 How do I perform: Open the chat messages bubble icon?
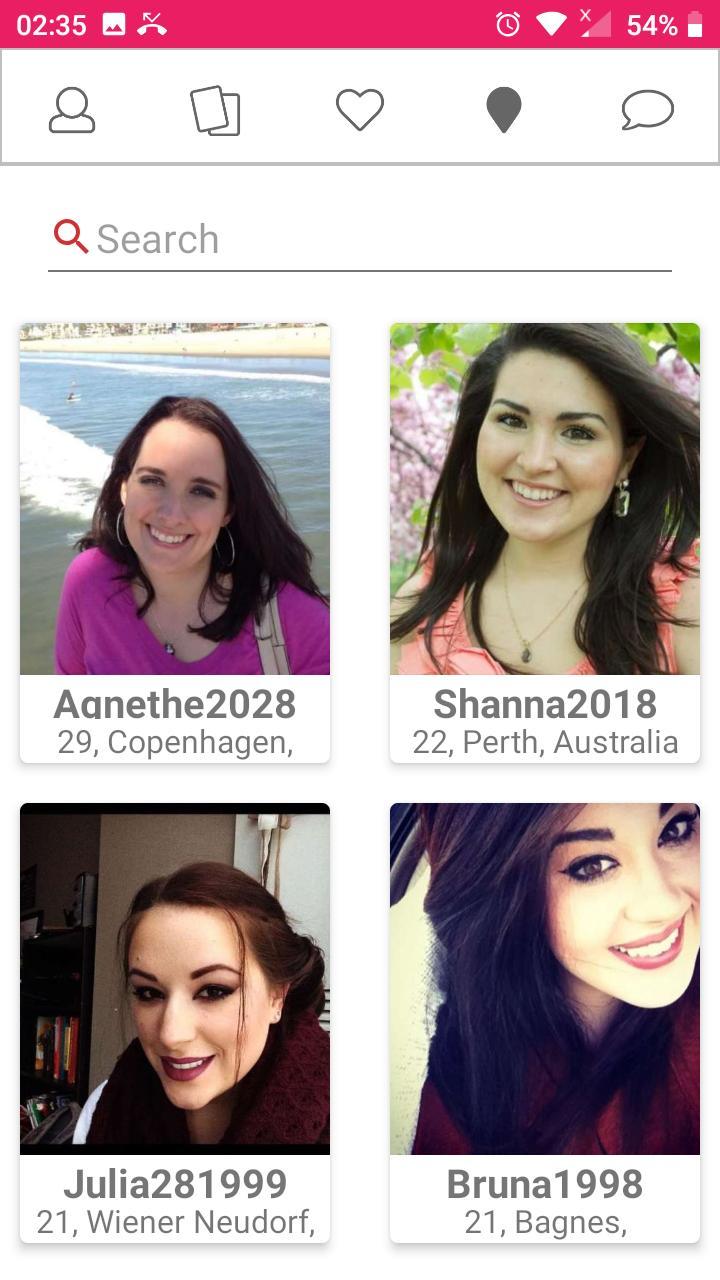(648, 108)
